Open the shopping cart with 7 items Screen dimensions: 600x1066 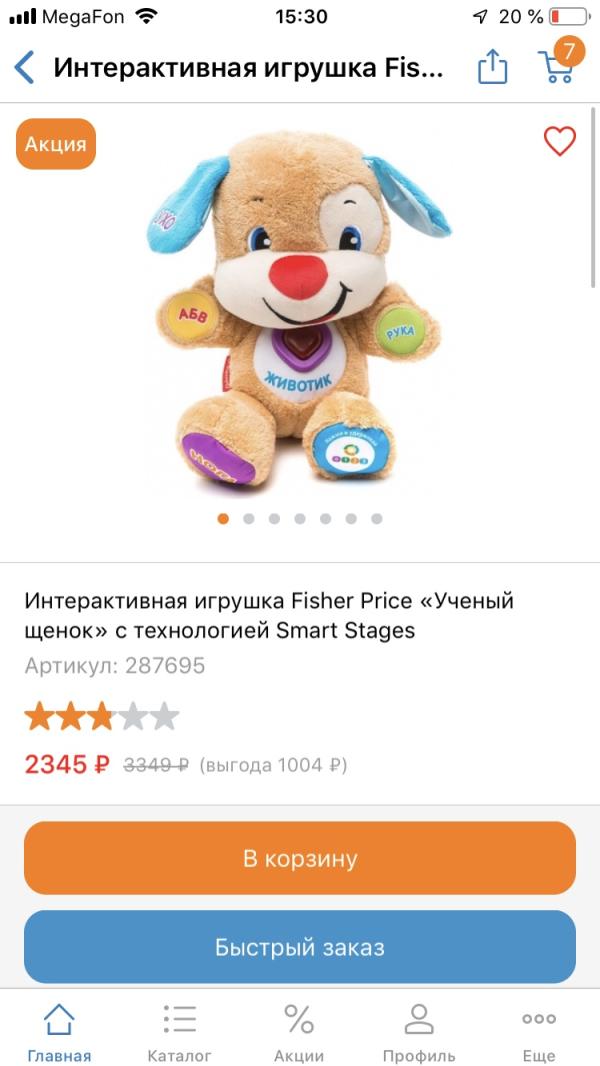557,66
